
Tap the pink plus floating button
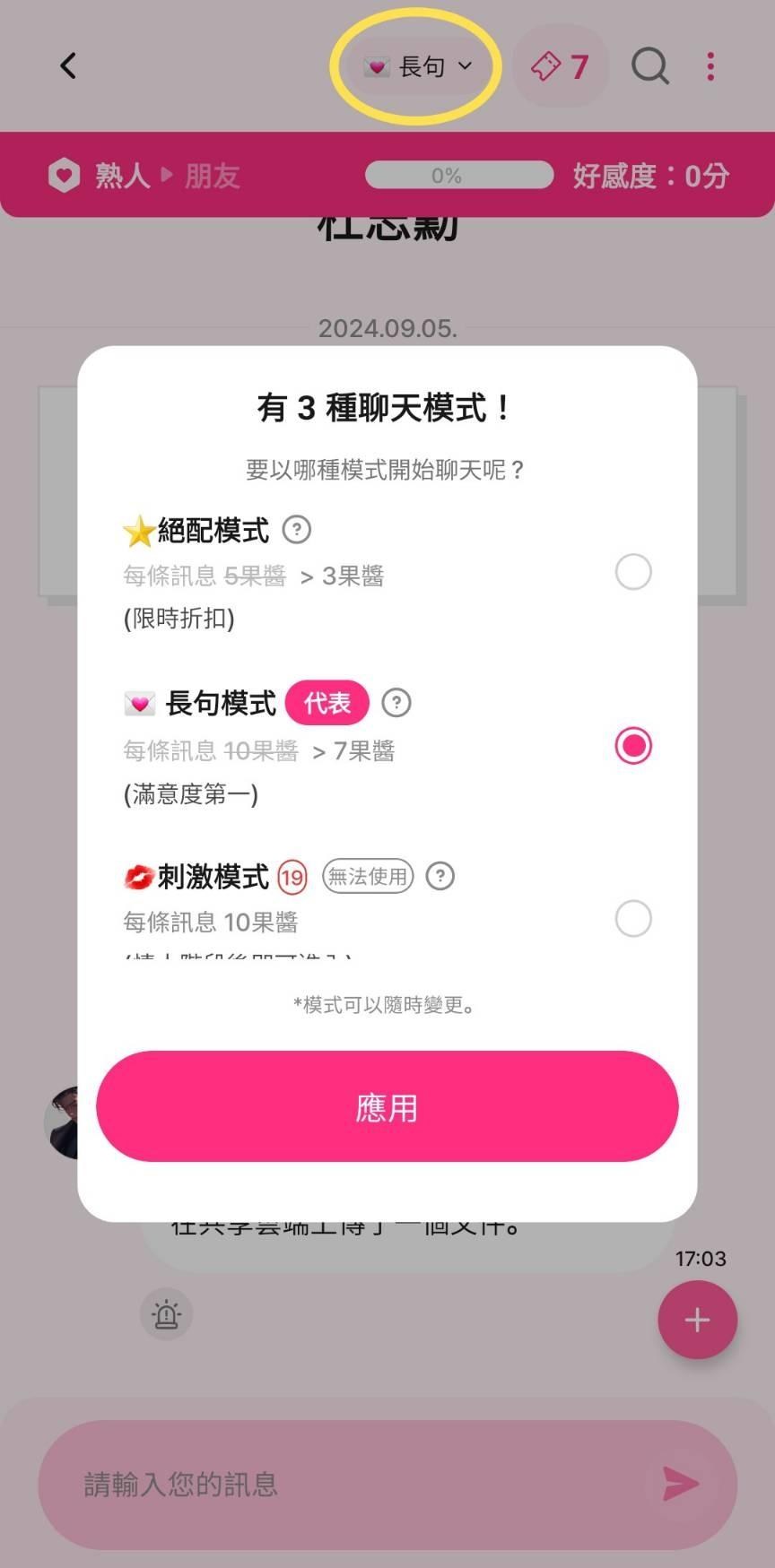(698, 1320)
